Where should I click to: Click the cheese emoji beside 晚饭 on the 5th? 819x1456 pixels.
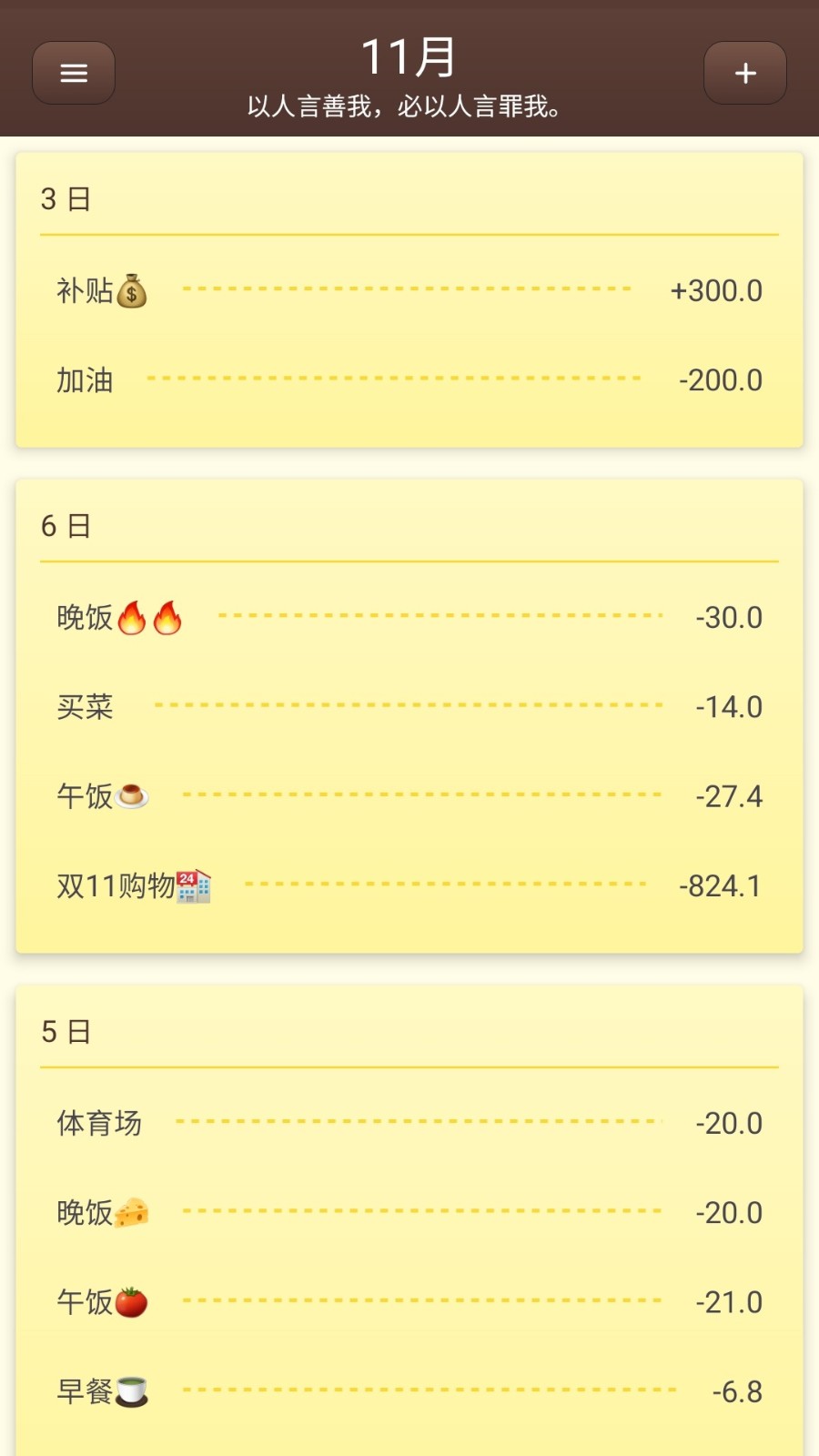(133, 1211)
